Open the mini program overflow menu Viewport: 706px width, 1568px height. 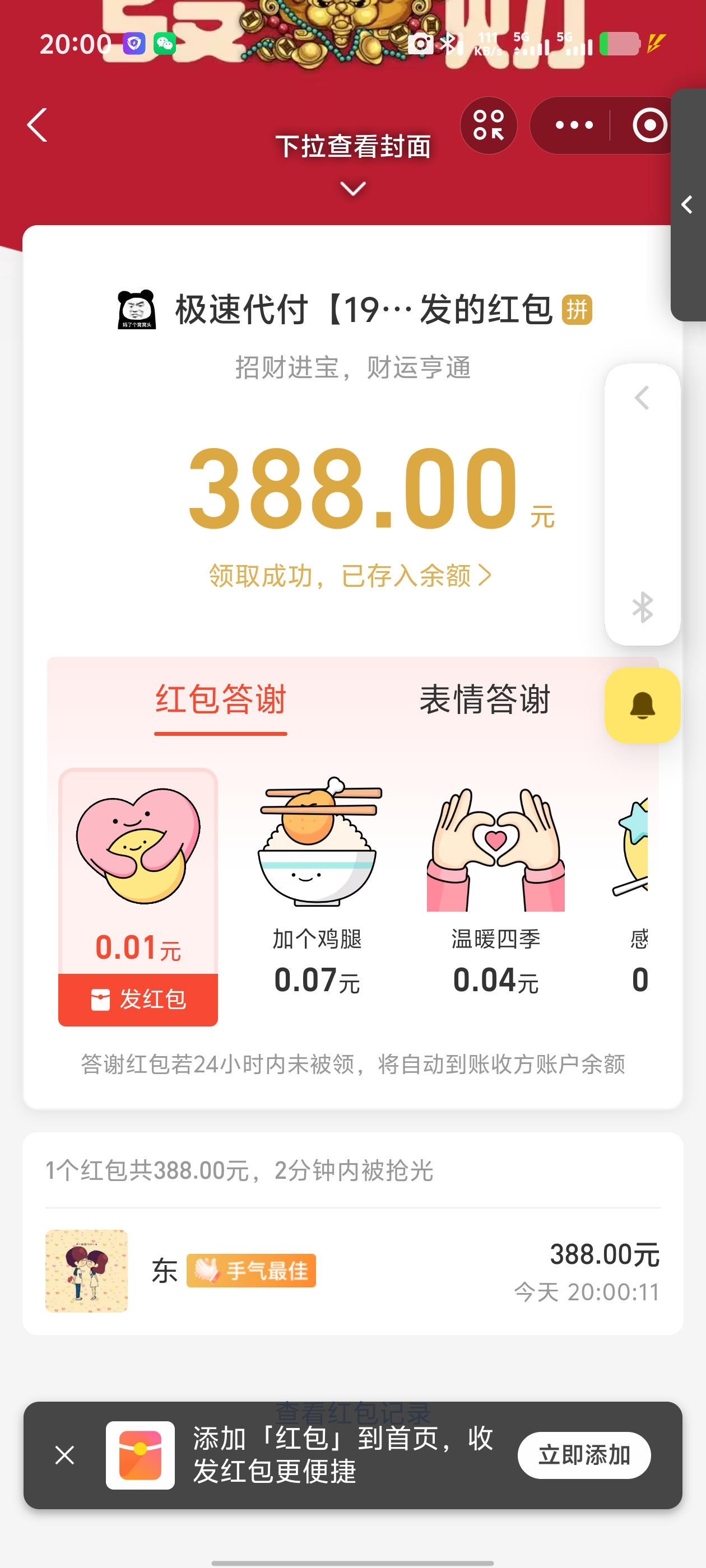coord(573,125)
